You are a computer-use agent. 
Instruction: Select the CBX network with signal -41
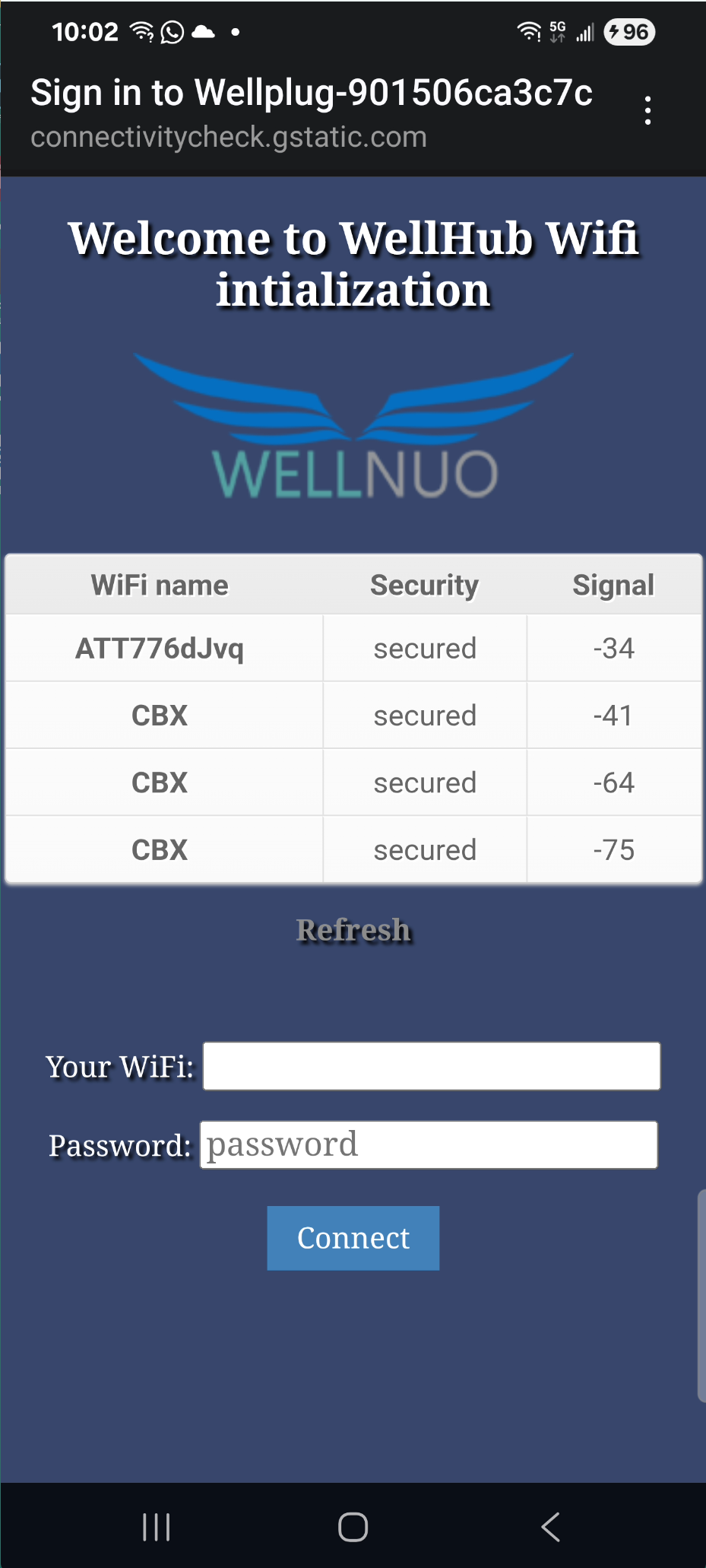pos(160,716)
